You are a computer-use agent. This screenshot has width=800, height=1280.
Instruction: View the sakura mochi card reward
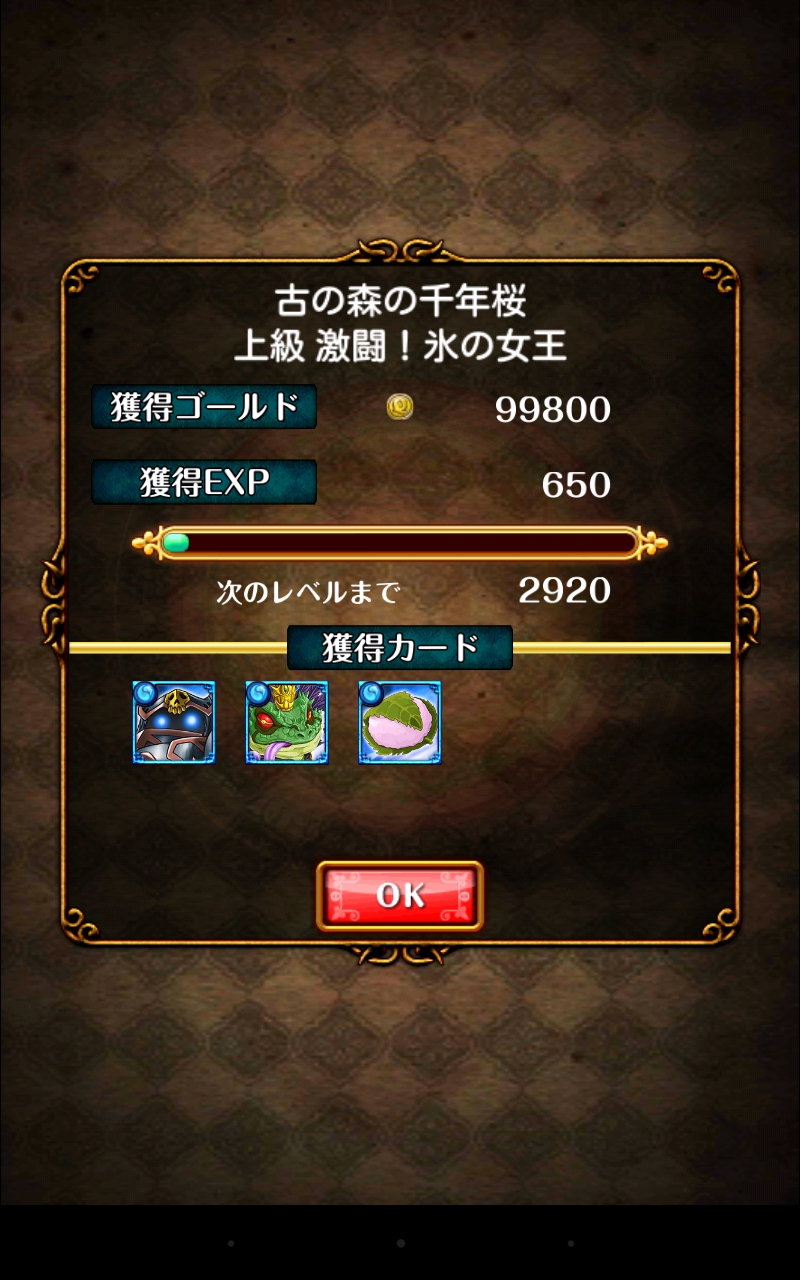[x=400, y=722]
